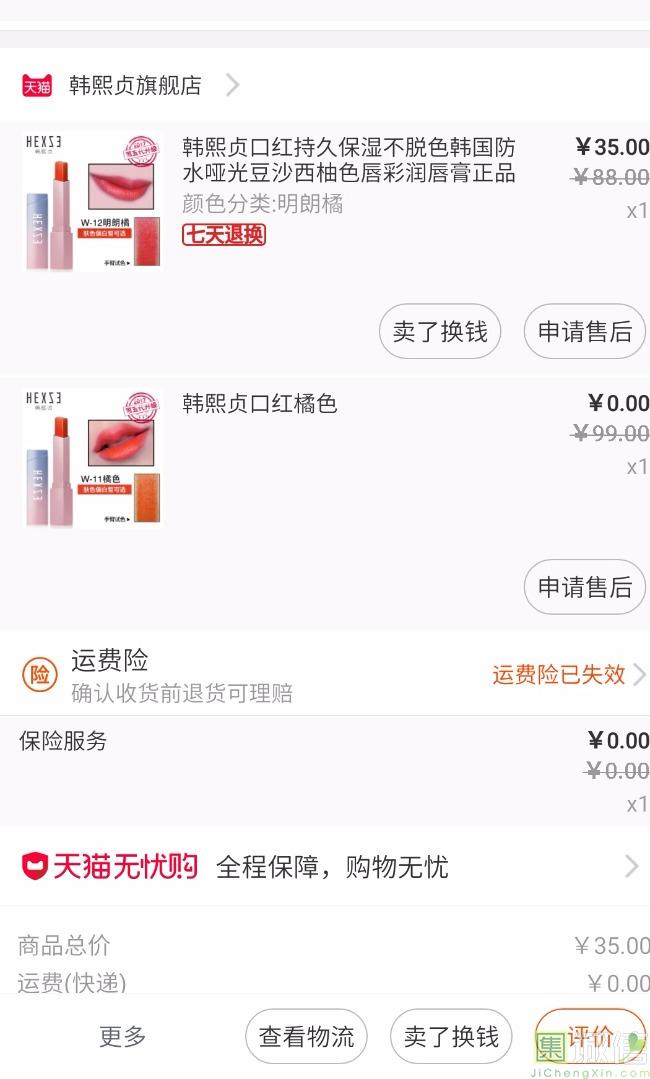The width and height of the screenshot is (650, 1079).
Task: Open the 明朗橘 lipstick product item
Action: pos(325,204)
